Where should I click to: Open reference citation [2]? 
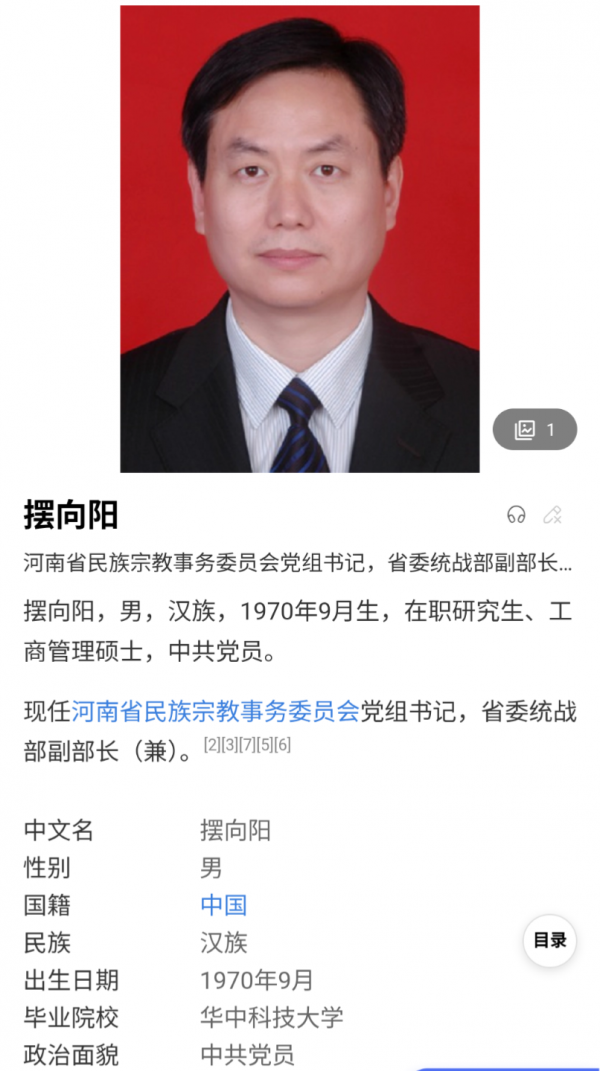click(212, 745)
